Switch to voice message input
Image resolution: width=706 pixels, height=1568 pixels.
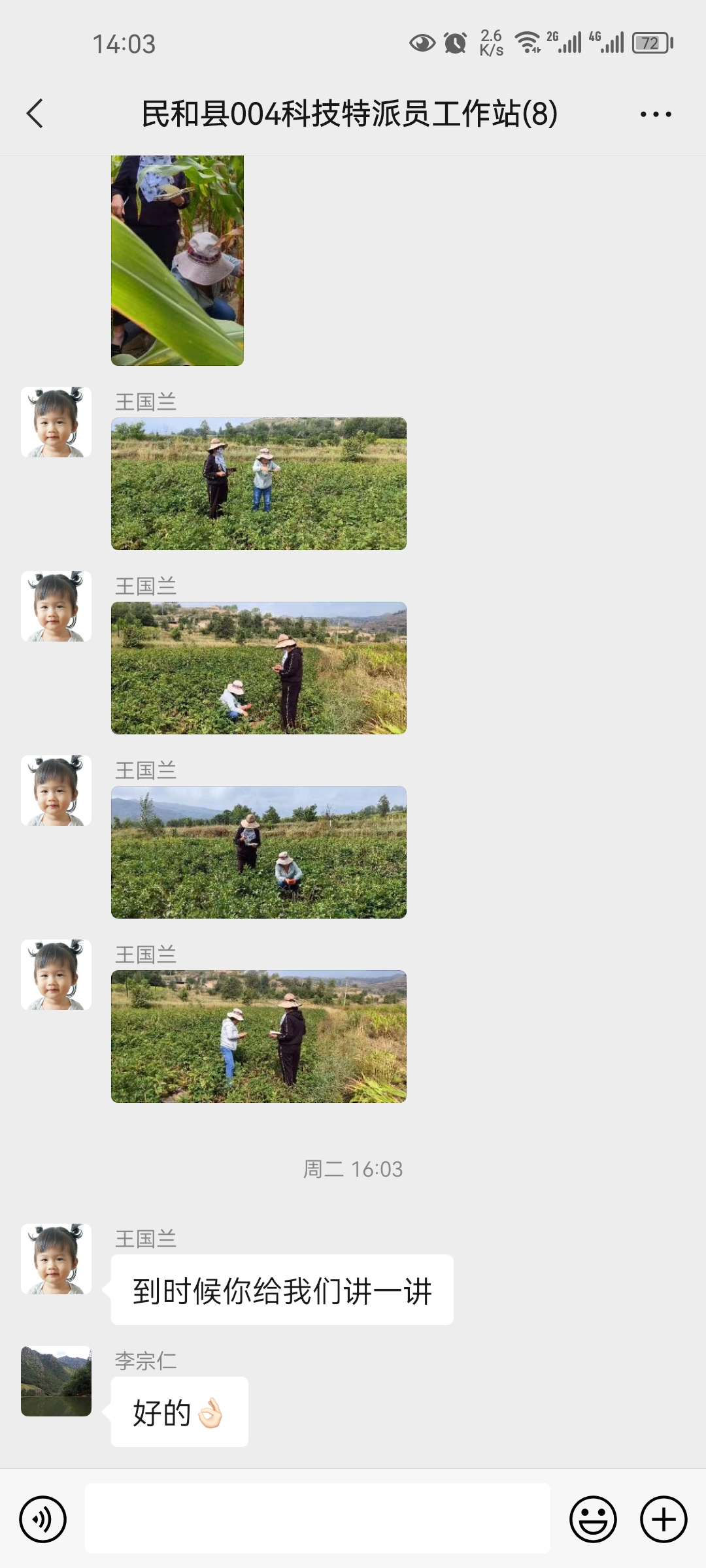tap(43, 1519)
